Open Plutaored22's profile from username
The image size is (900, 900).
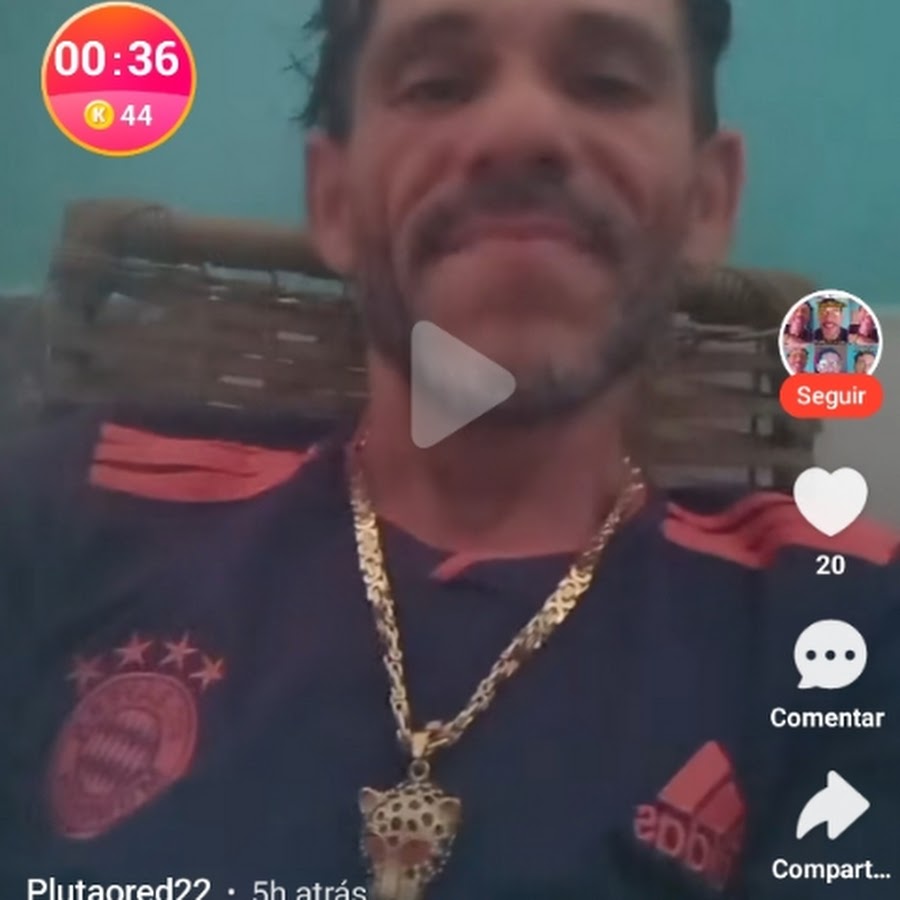[118, 889]
